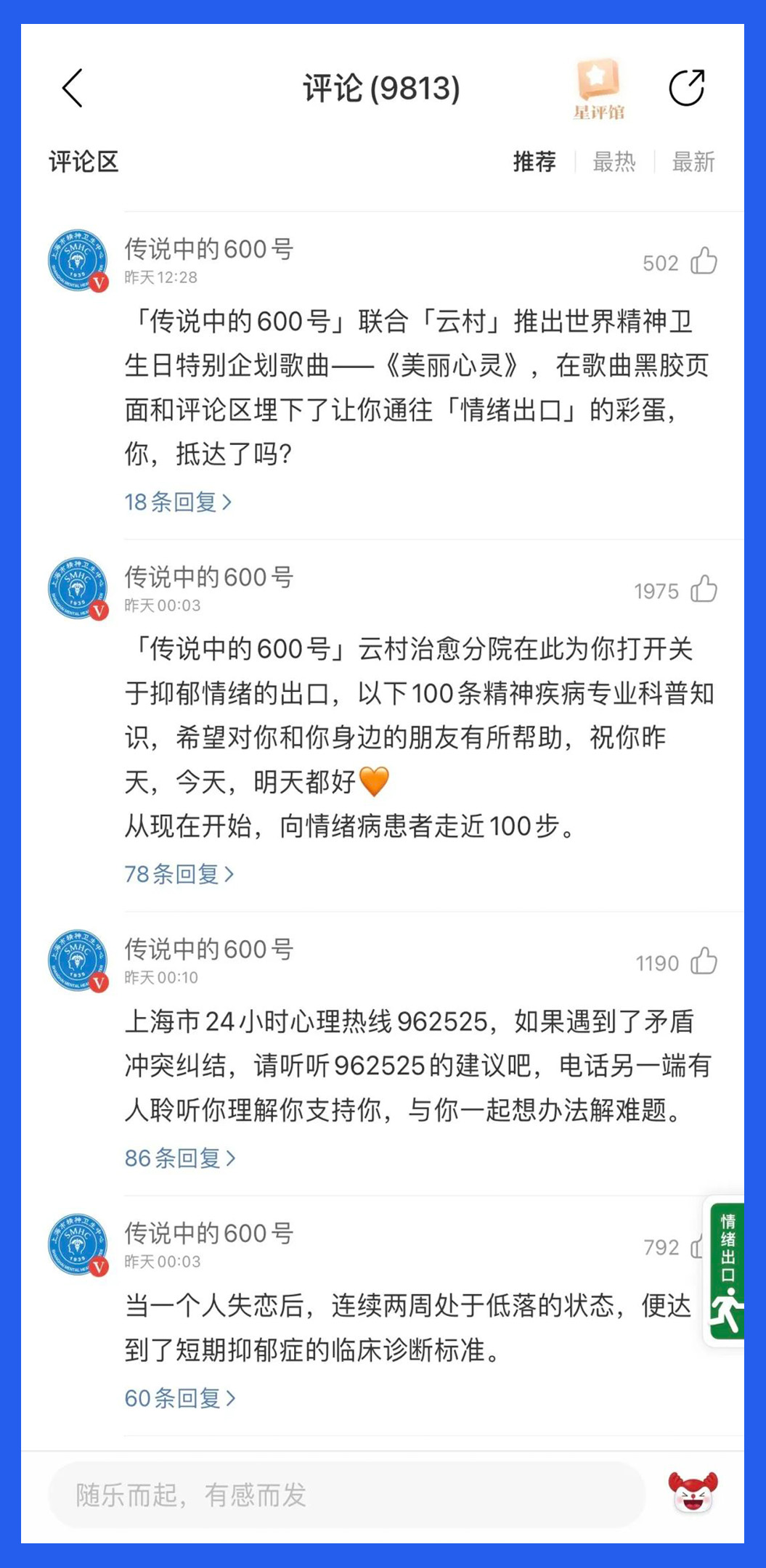The height and width of the screenshot is (1568, 766).
Task: Go back from the comments page
Action: point(73,89)
